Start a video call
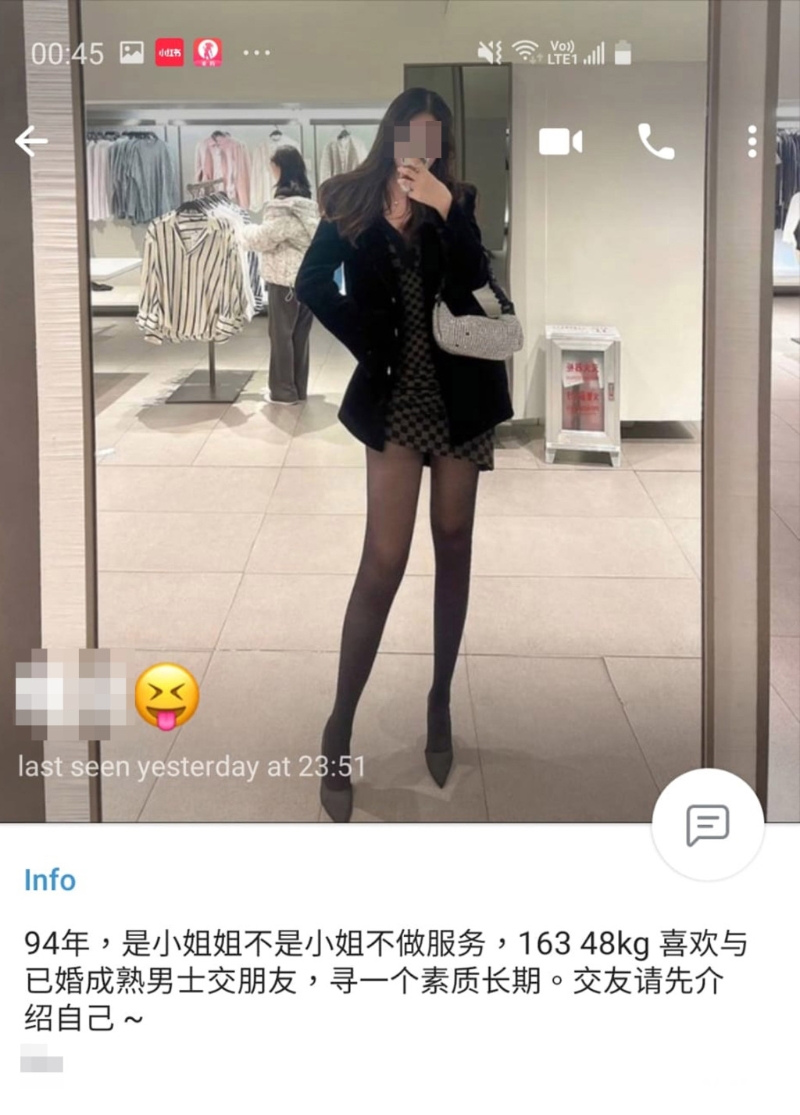This screenshot has width=800, height=1115. tap(560, 142)
